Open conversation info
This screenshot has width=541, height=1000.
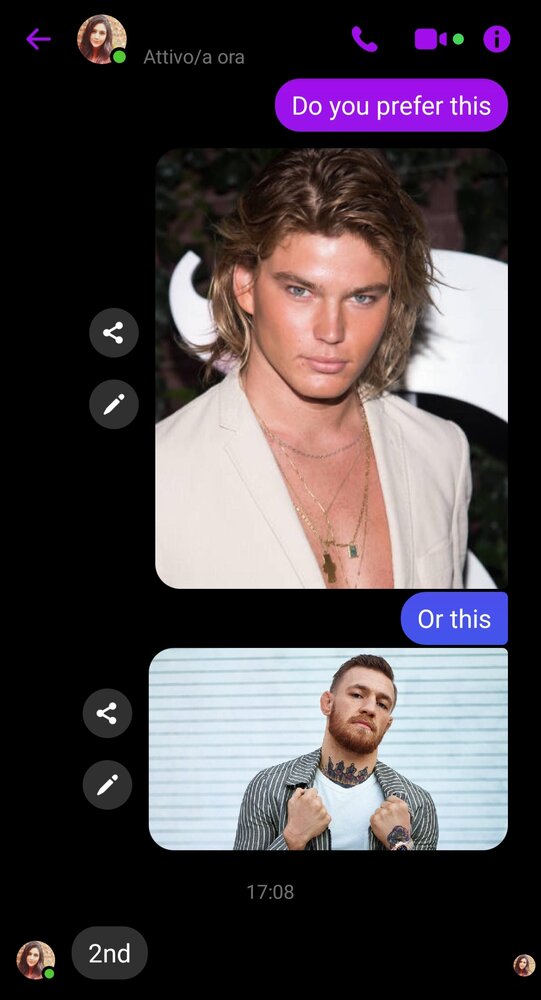point(496,40)
